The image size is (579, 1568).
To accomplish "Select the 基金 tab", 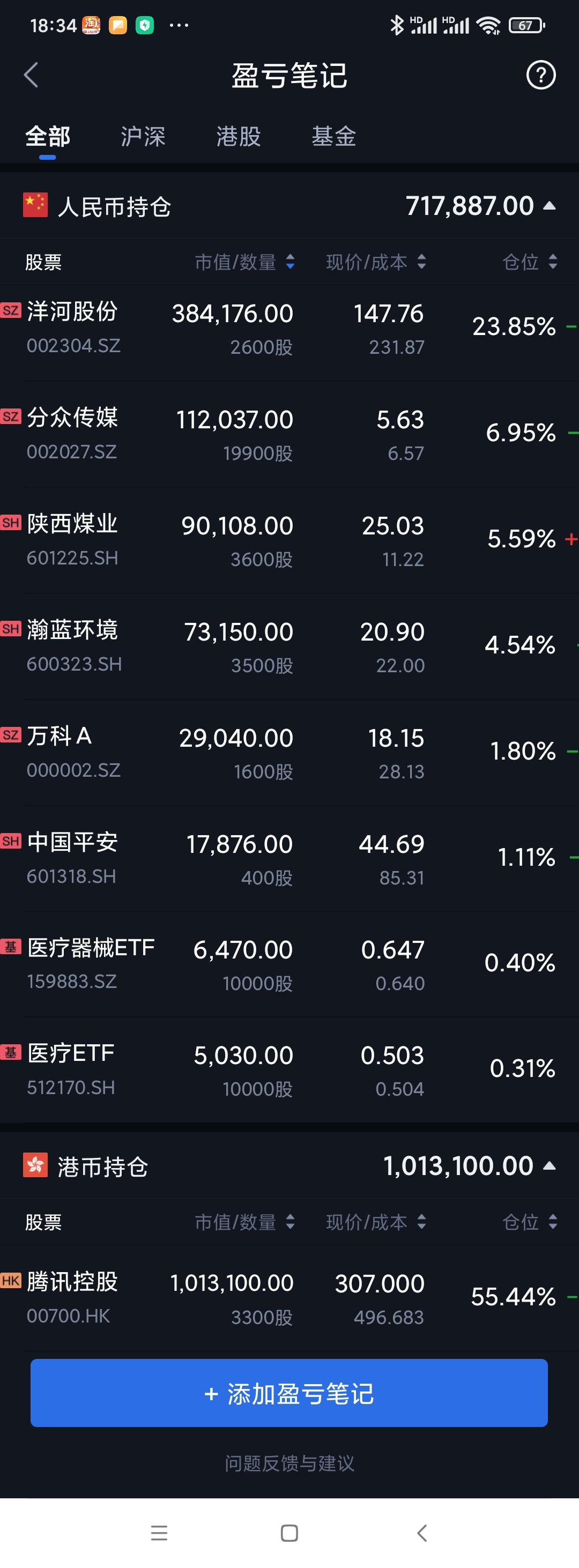I will [333, 136].
